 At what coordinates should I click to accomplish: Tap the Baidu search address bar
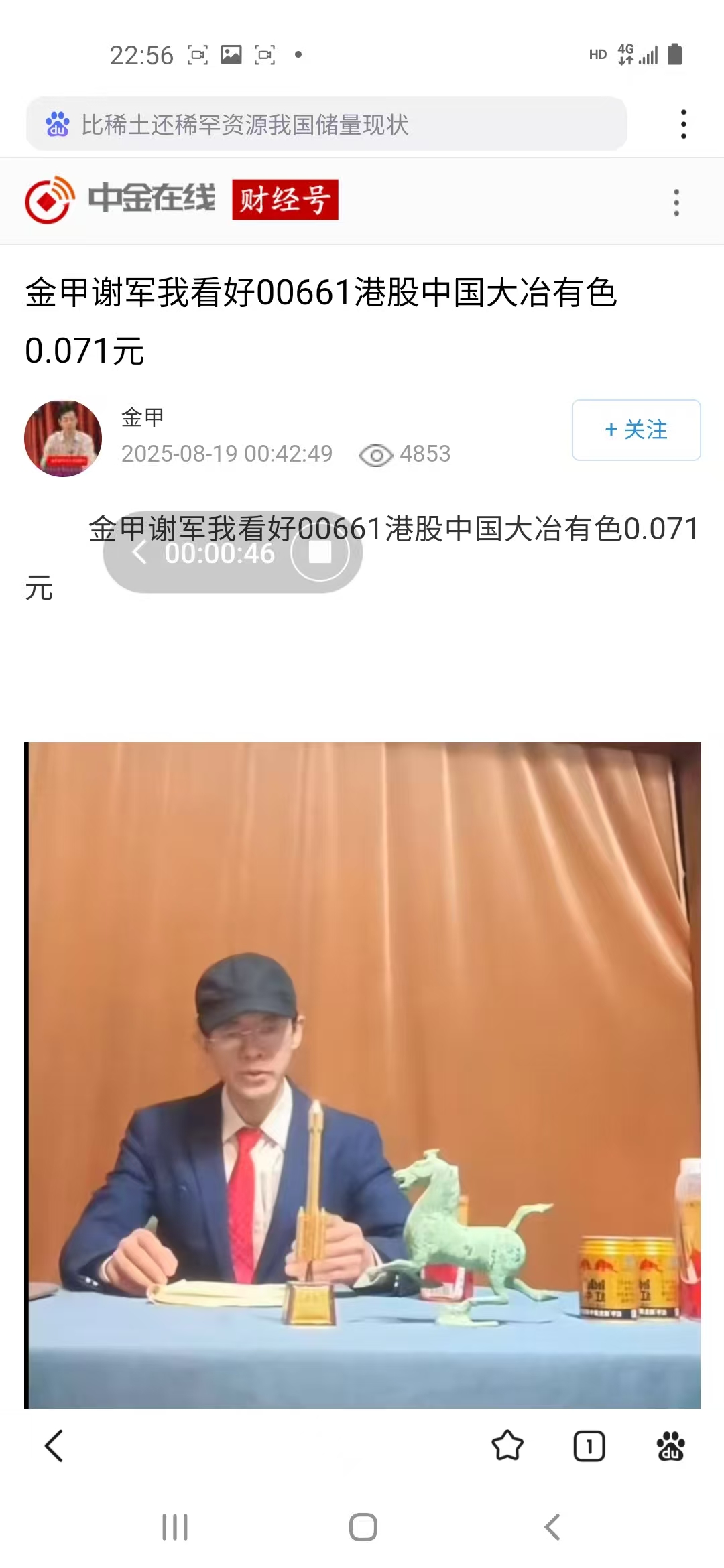point(326,124)
